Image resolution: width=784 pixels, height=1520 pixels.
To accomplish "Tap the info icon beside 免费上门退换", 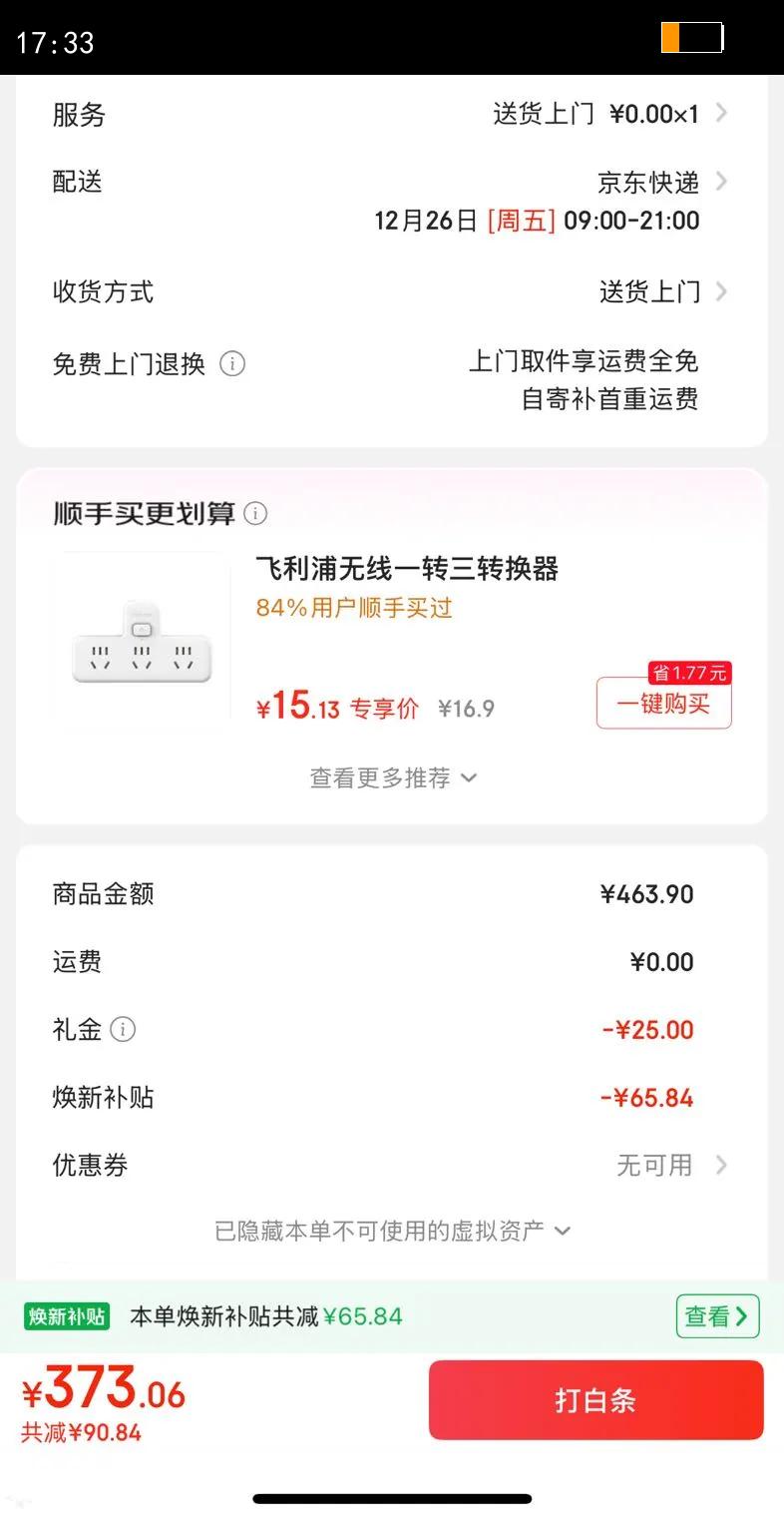I will [232, 363].
